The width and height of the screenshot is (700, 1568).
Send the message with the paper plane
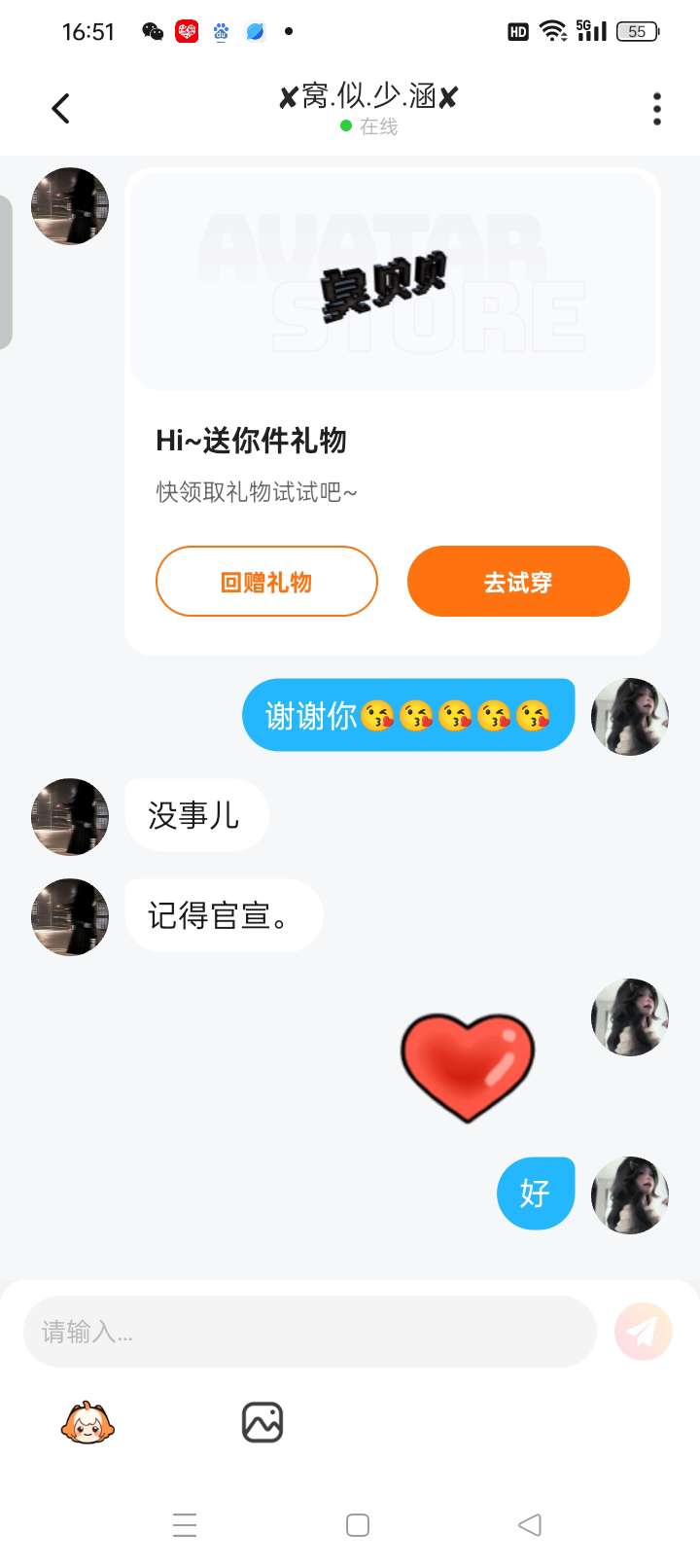(x=643, y=1331)
